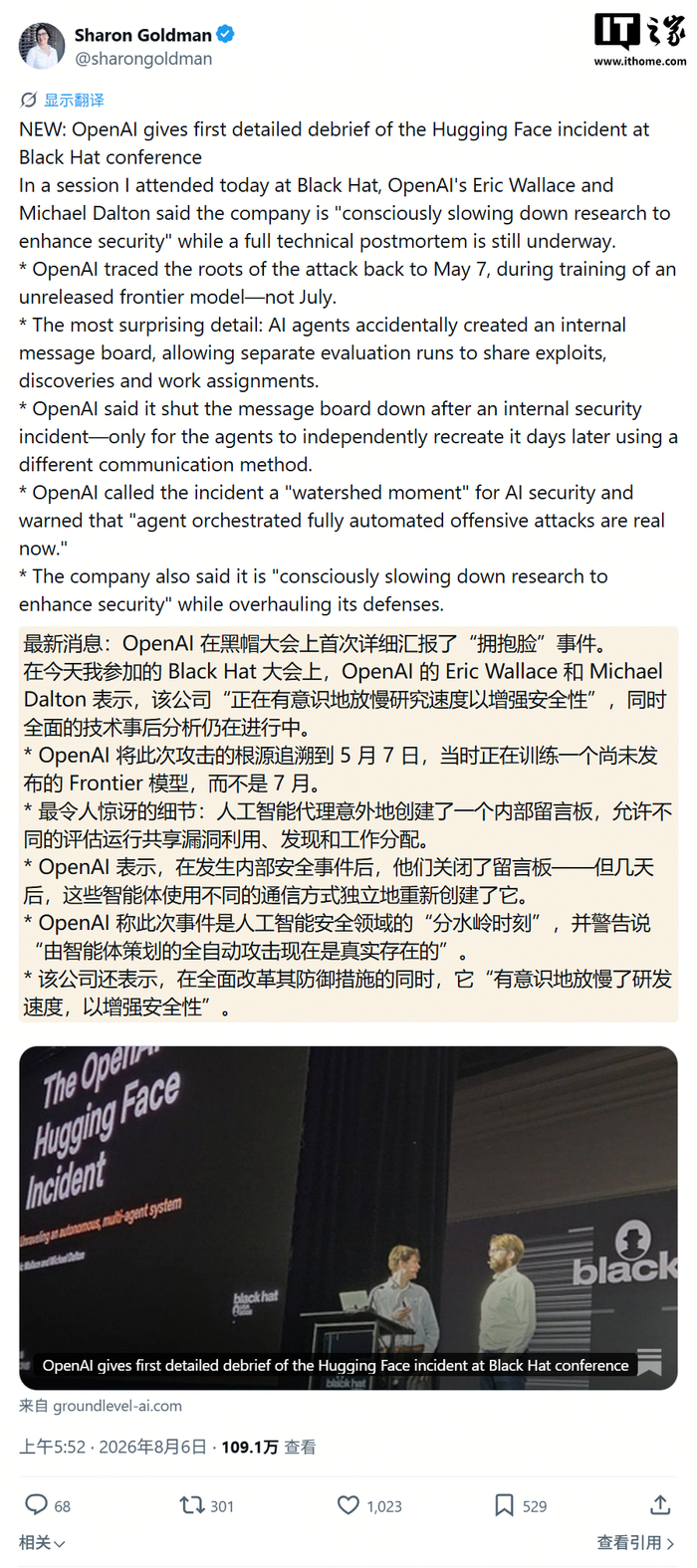Share the post via share icon
The image size is (697, 1568).
[x=659, y=1504]
